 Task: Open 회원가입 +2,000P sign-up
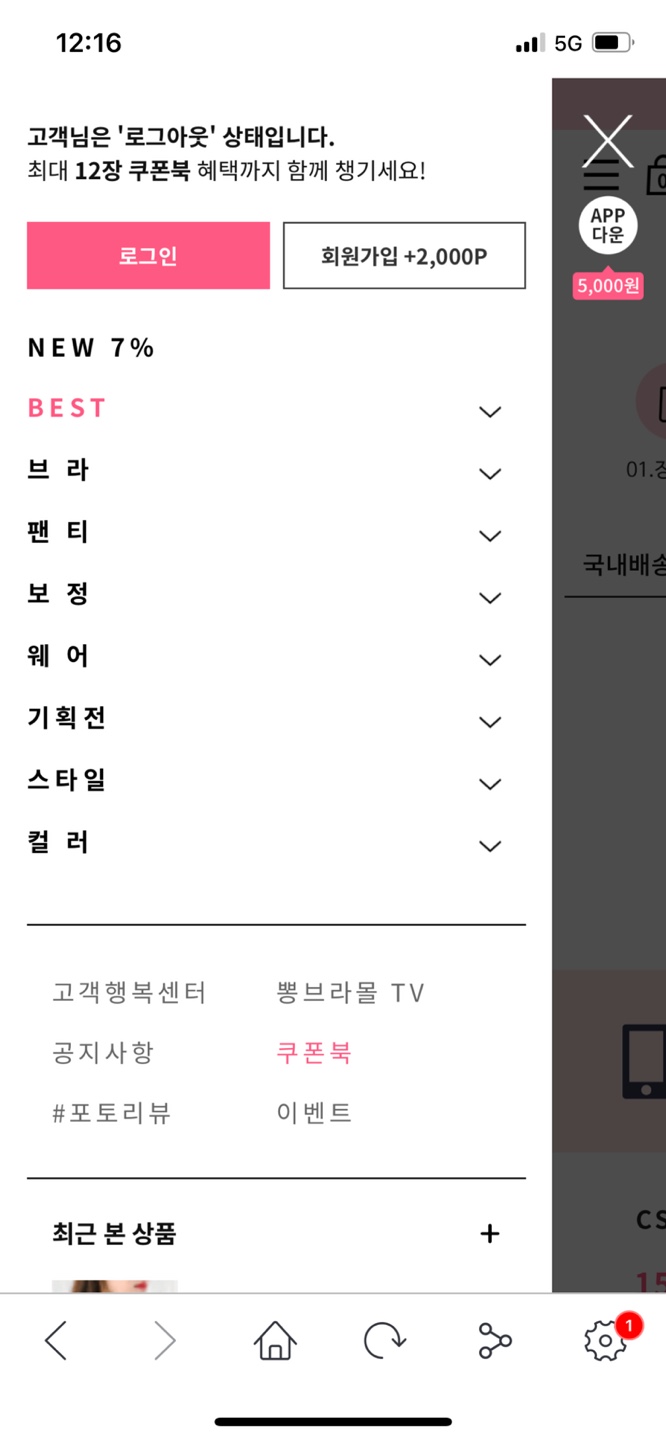pos(404,256)
